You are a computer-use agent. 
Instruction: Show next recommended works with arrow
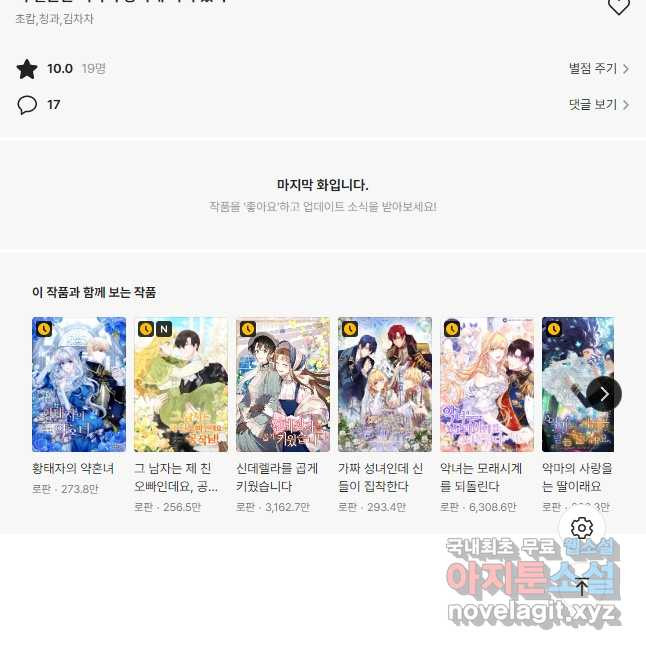point(603,393)
